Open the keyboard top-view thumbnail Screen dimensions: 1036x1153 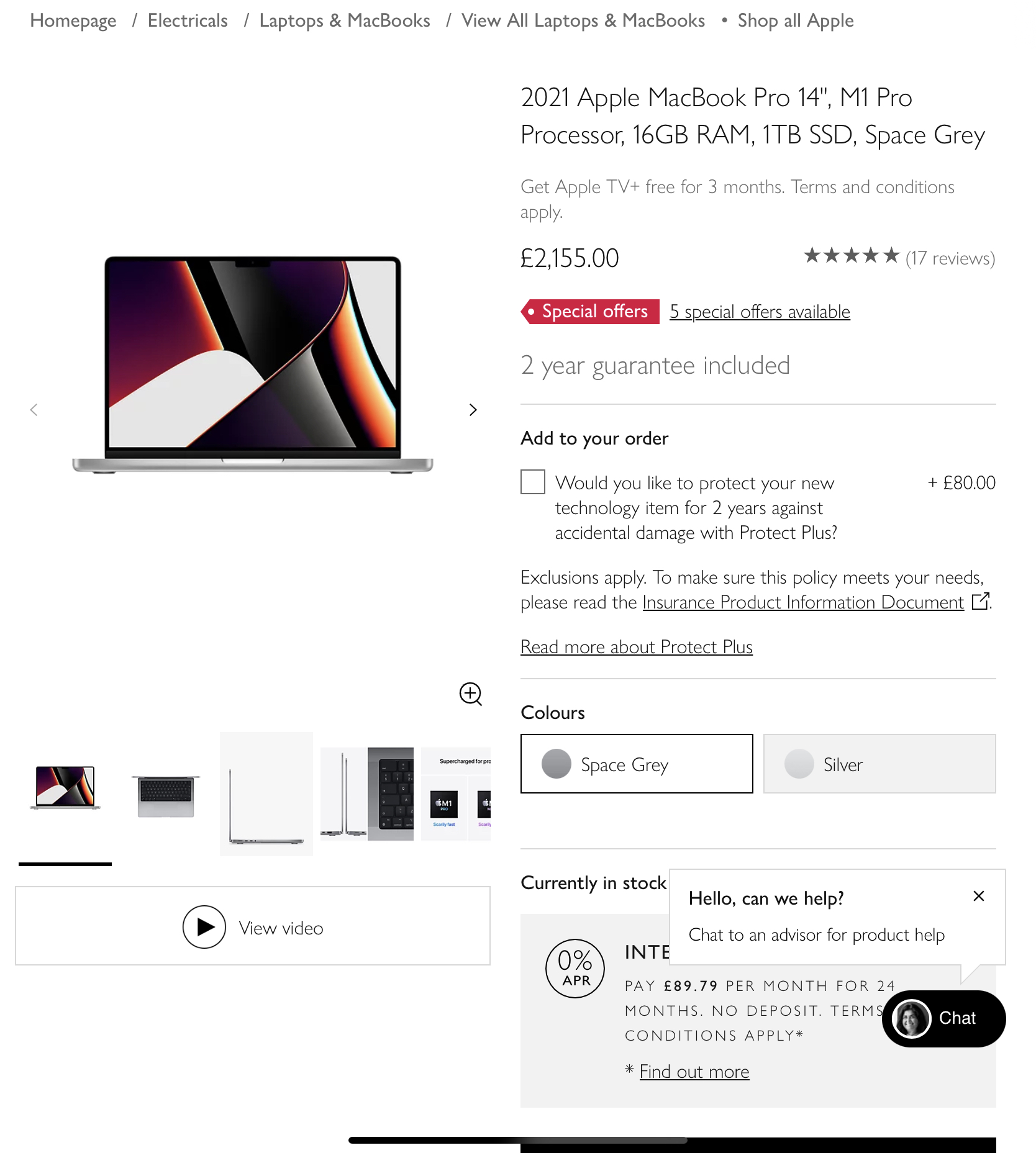[165, 795]
